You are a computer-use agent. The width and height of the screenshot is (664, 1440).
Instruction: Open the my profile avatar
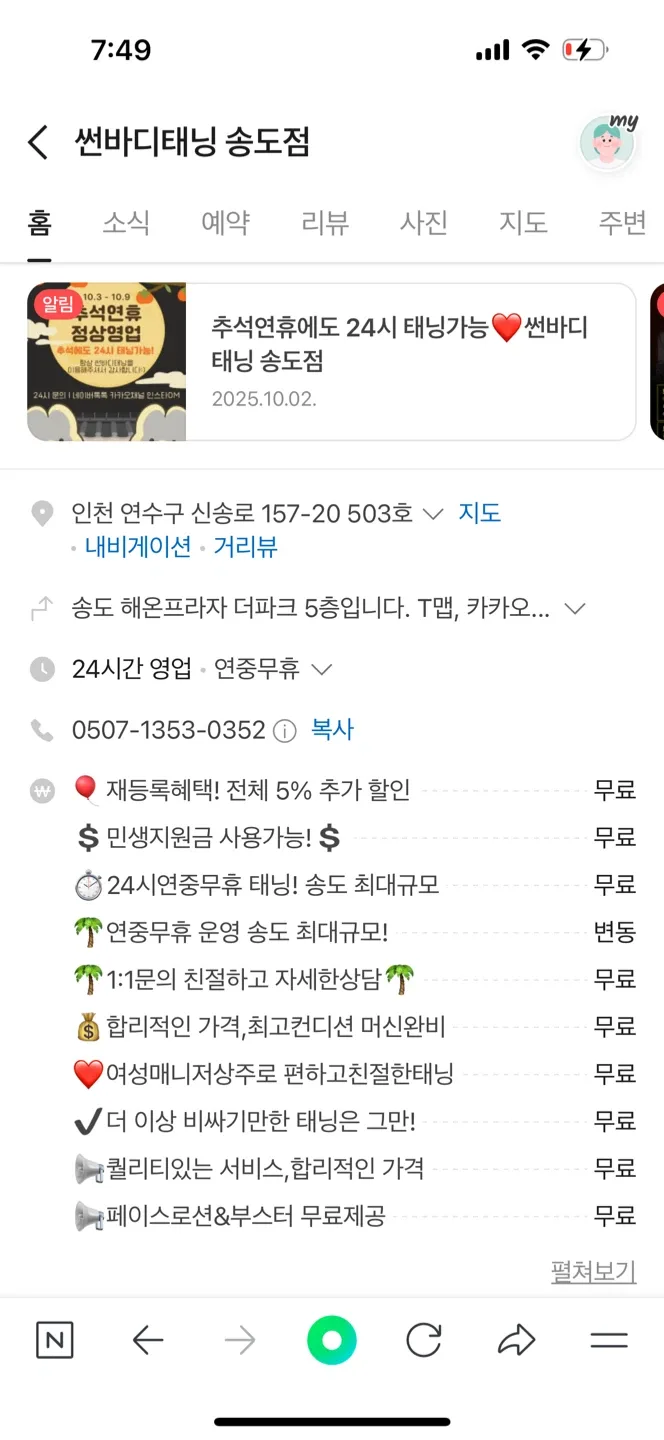[607, 143]
